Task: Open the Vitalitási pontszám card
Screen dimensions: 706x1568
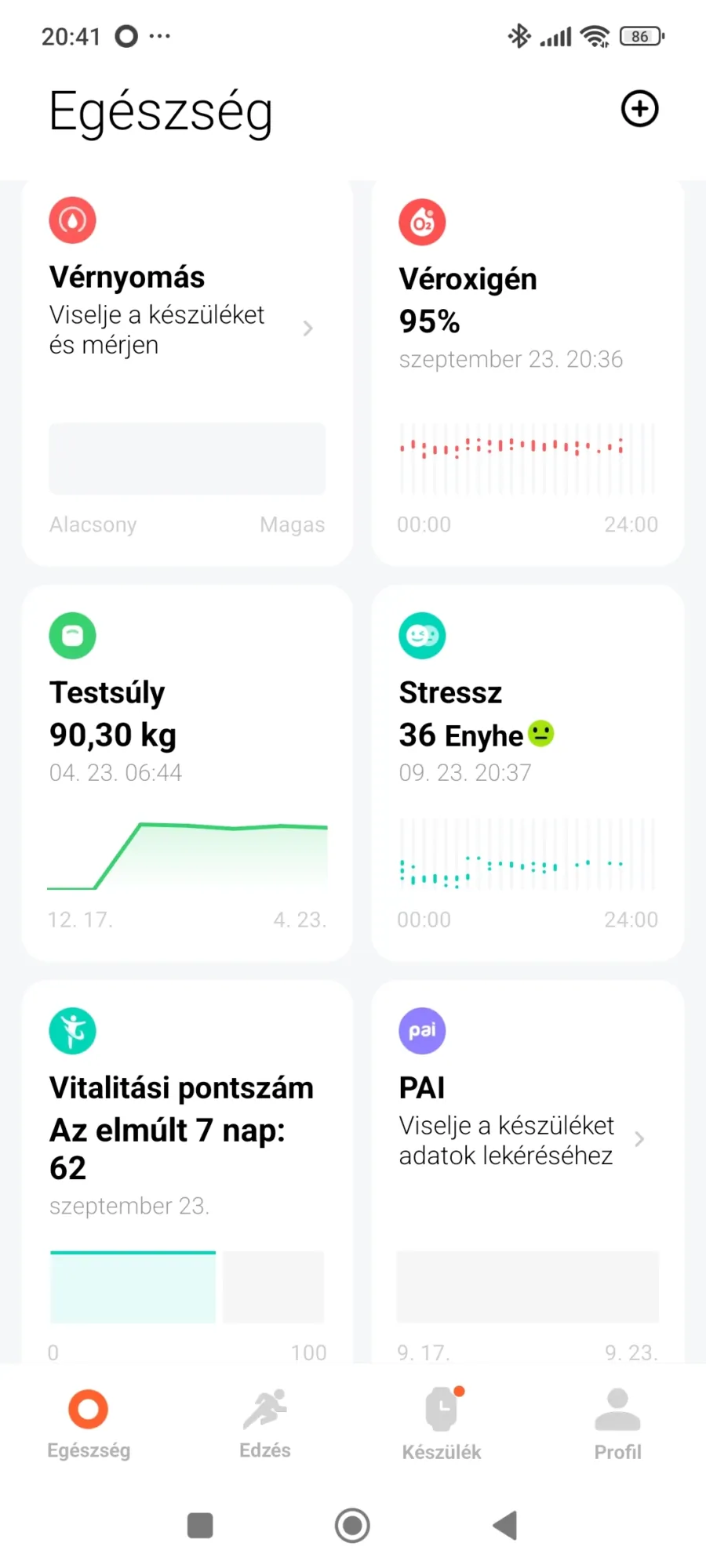Action: (187, 1172)
